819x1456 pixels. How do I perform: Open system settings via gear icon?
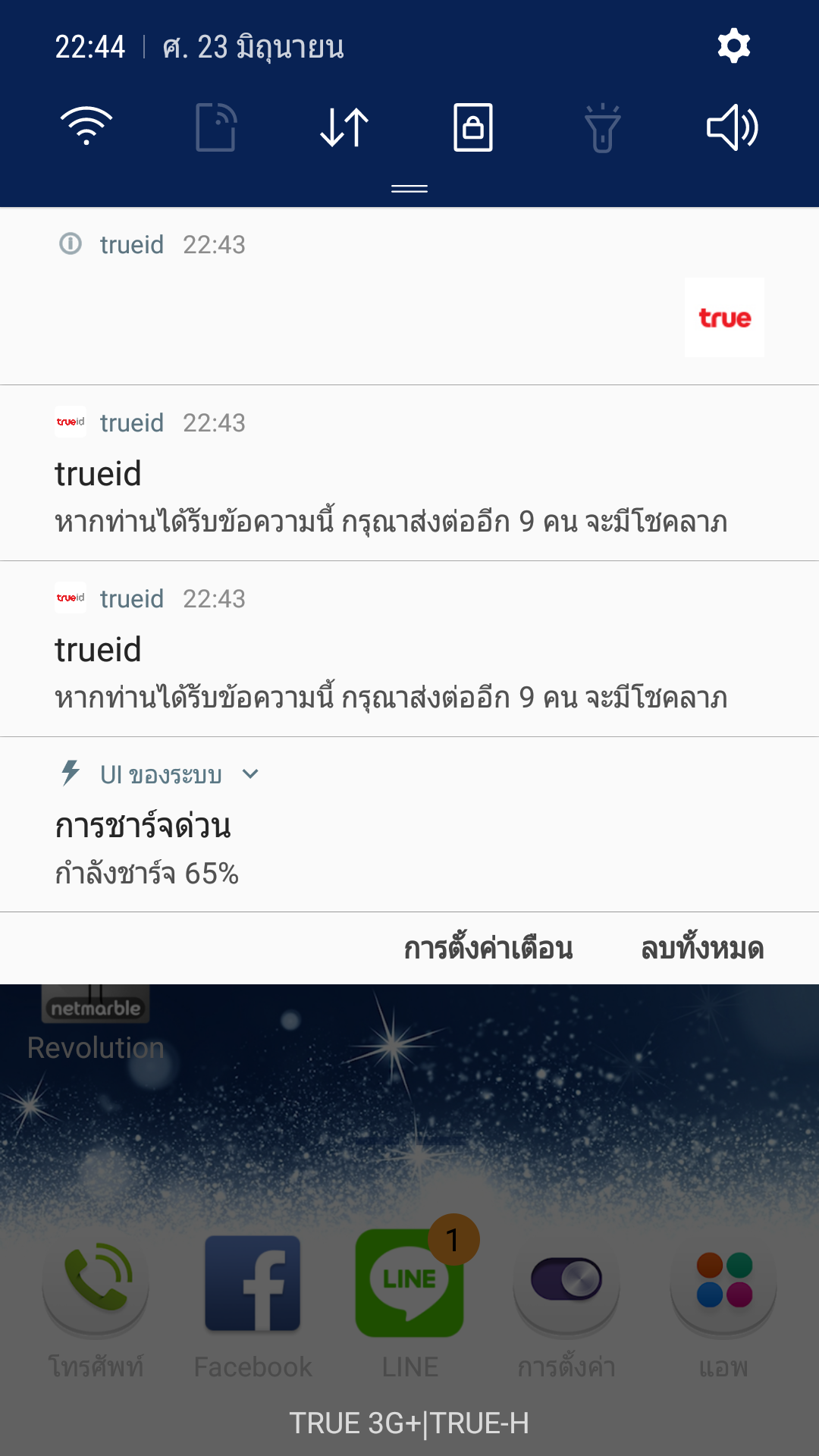click(x=733, y=46)
